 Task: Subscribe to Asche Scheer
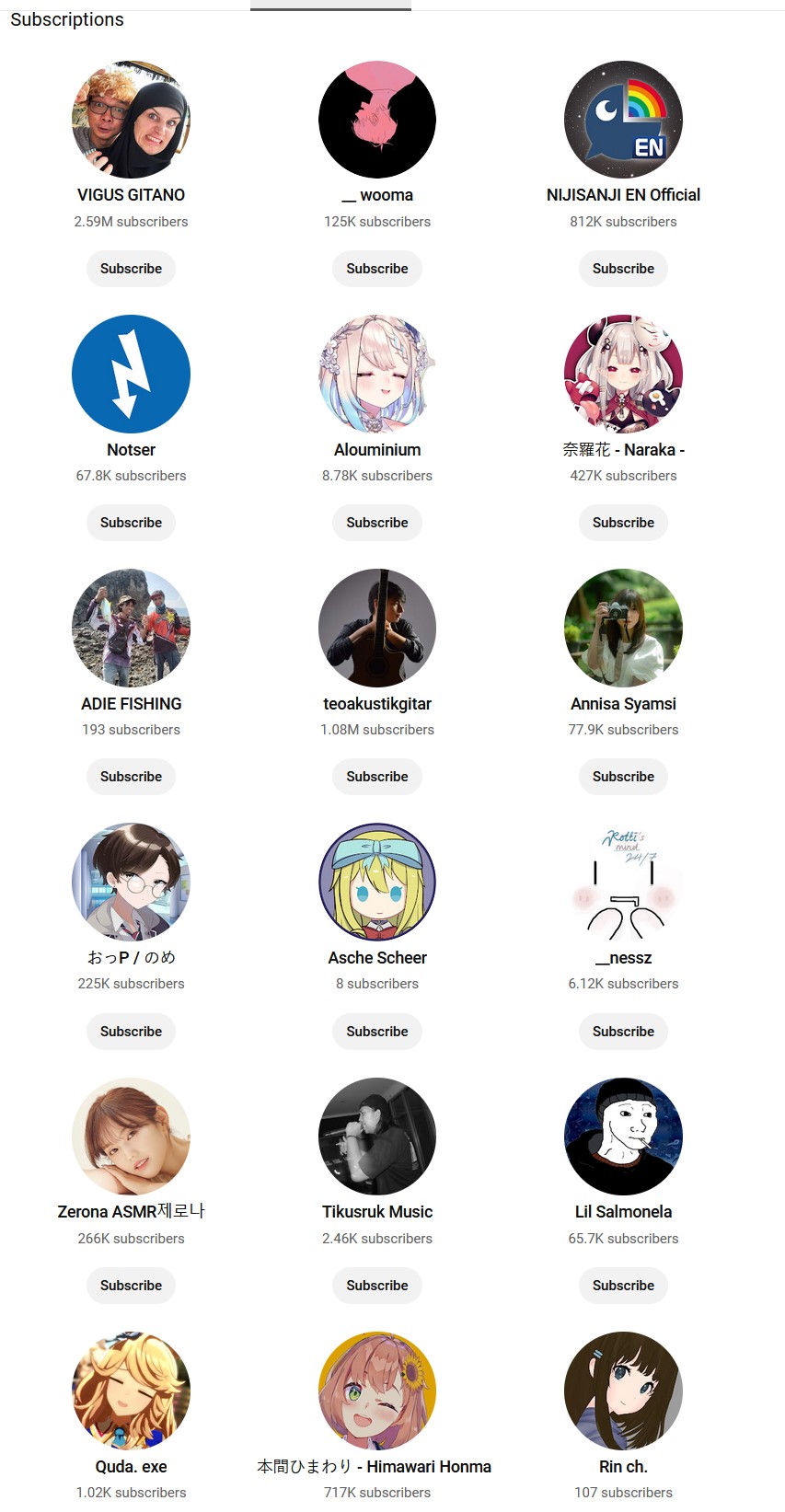[x=377, y=1032]
